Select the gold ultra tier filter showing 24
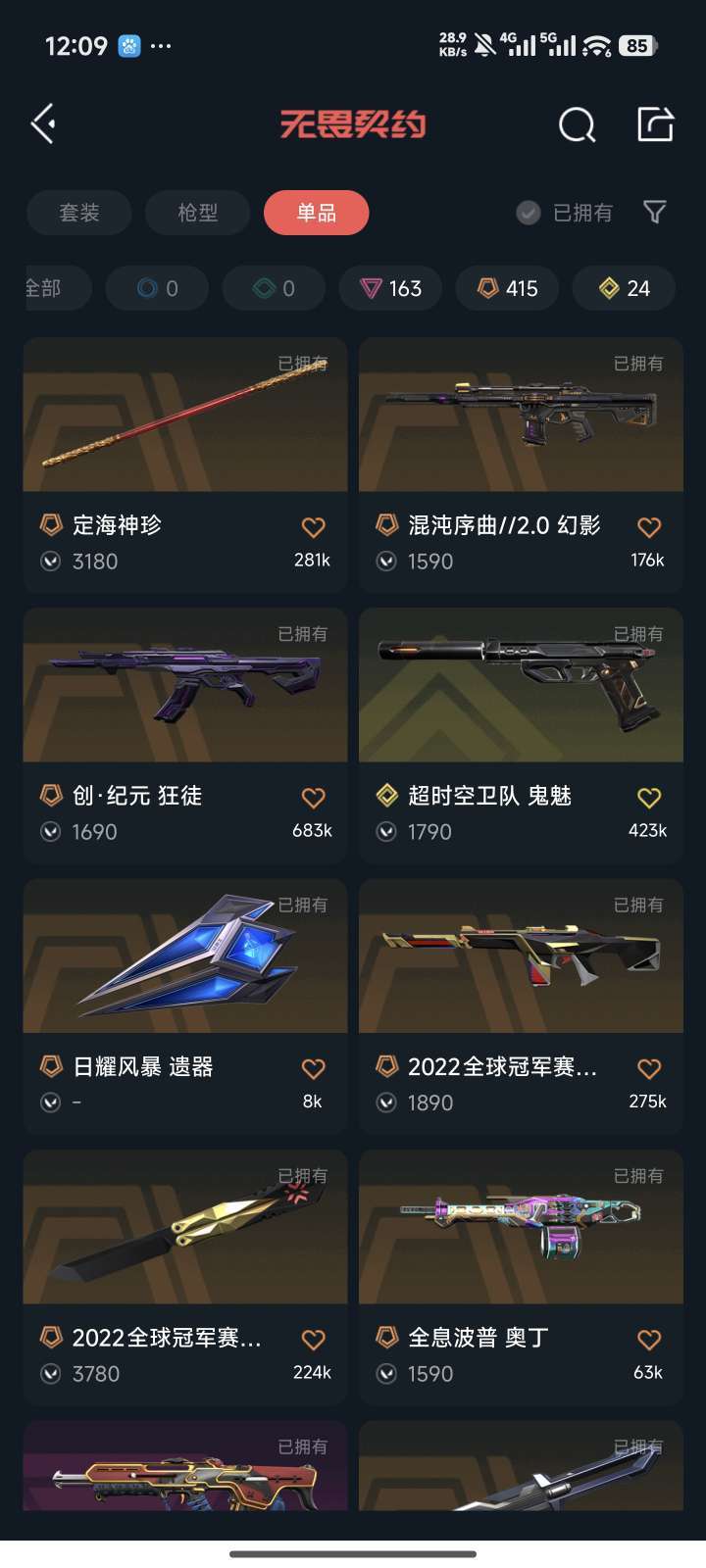706x1568 pixels. point(624,288)
